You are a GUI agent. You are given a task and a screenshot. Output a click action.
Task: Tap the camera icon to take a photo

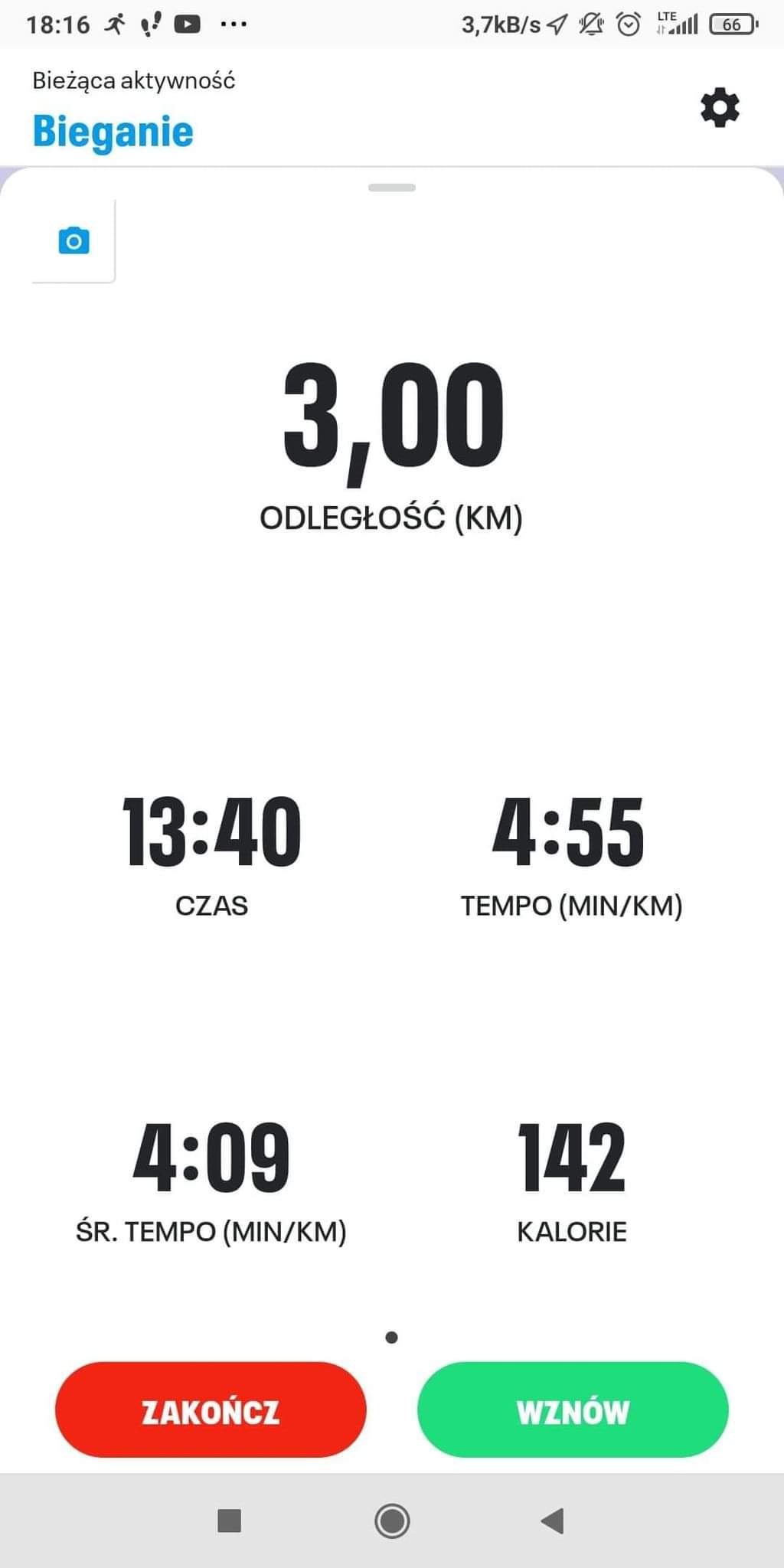click(73, 240)
